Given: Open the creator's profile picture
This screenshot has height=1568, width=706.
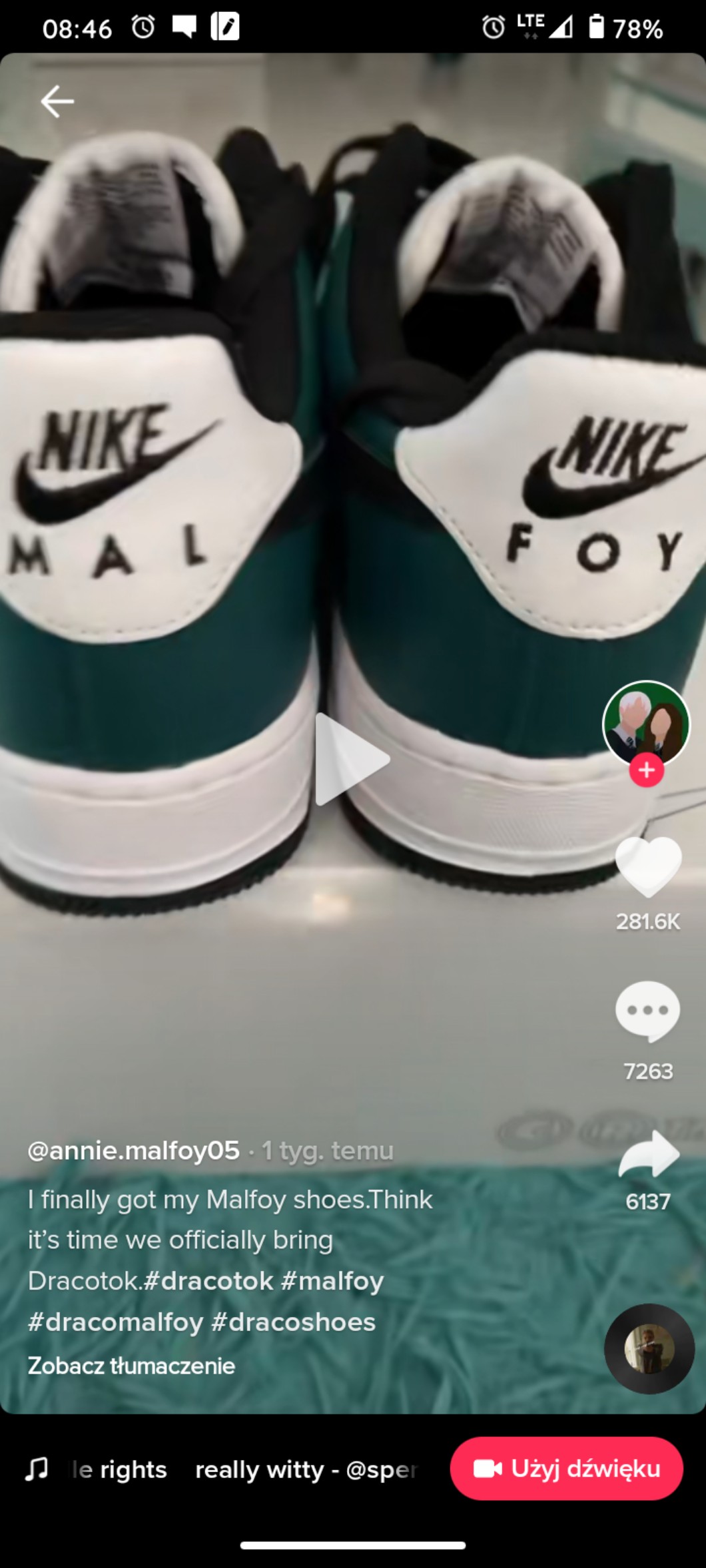Looking at the screenshot, I should (645, 723).
